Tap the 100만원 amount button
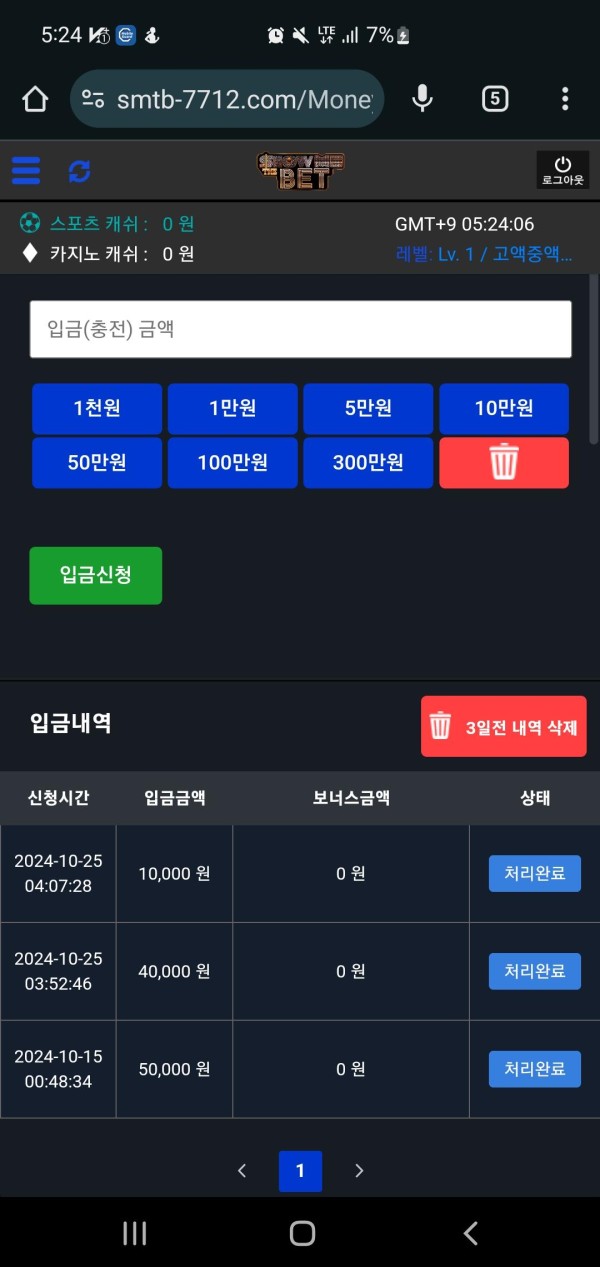Screen dimensions: 600x1267 232,462
